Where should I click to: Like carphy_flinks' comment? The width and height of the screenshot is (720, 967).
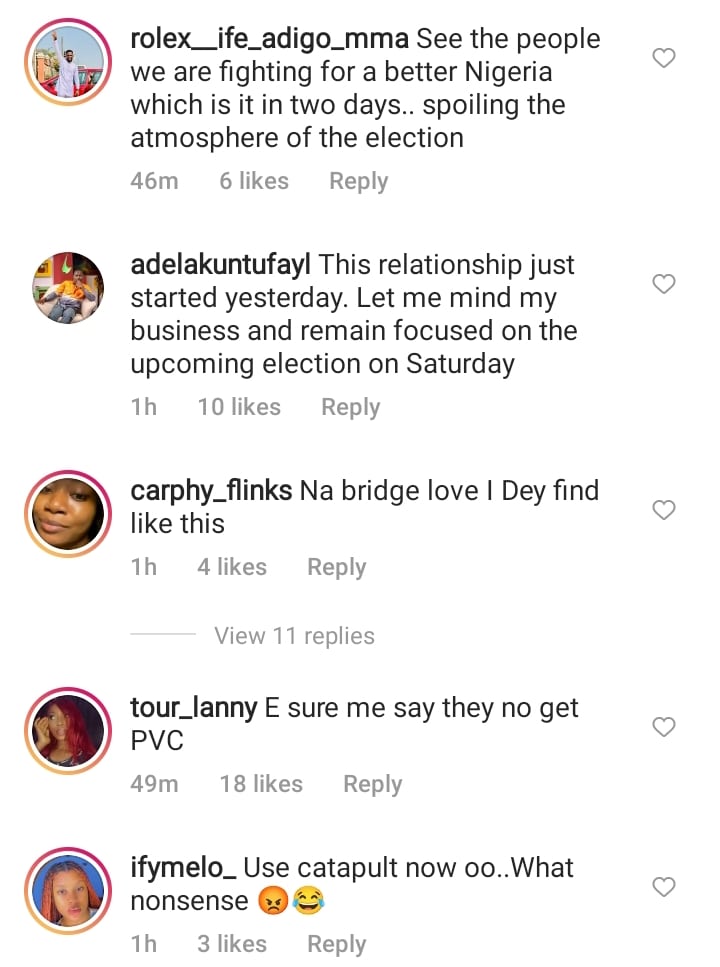pos(664,511)
